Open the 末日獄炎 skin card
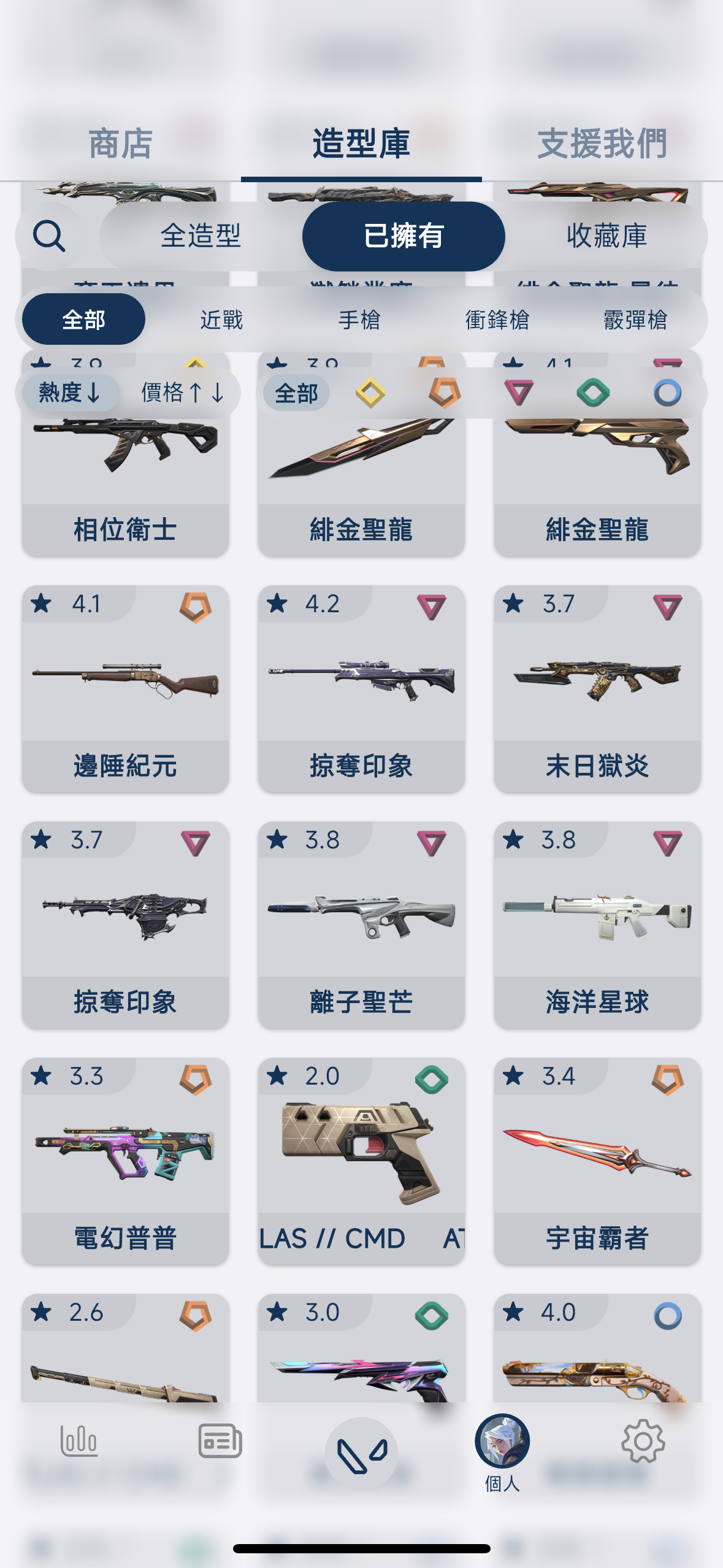The width and height of the screenshot is (723, 1568). click(597, 688)
